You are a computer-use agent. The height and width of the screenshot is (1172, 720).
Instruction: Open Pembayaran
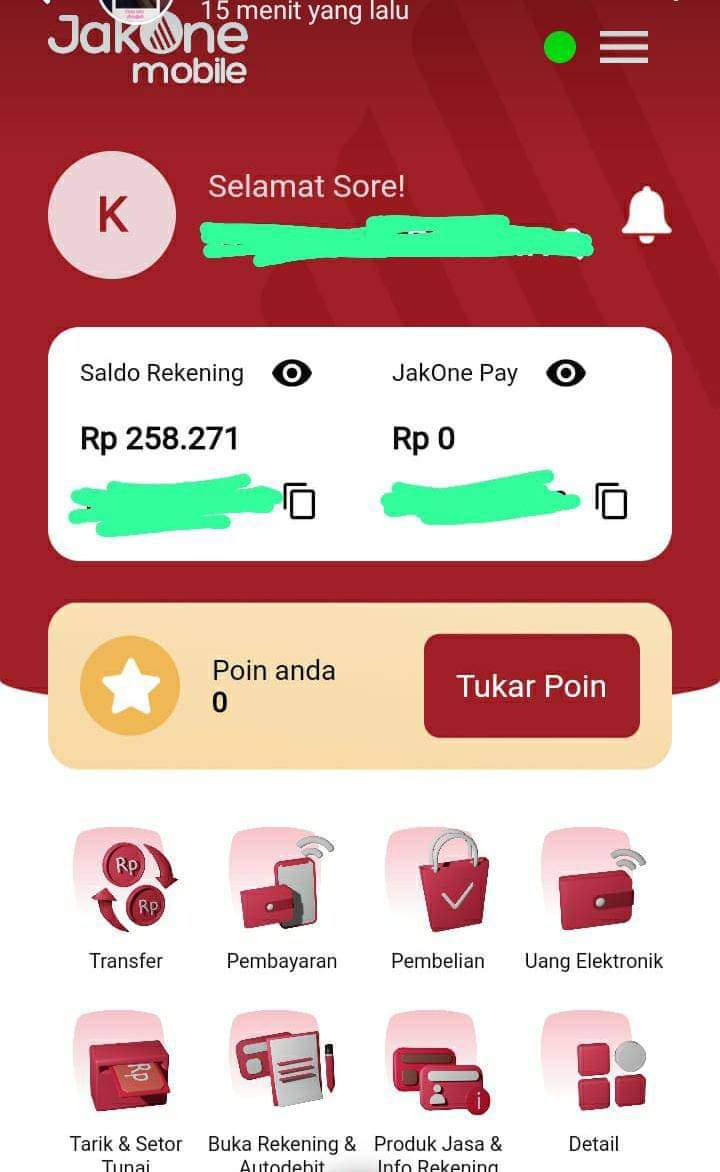coord(282,899)
